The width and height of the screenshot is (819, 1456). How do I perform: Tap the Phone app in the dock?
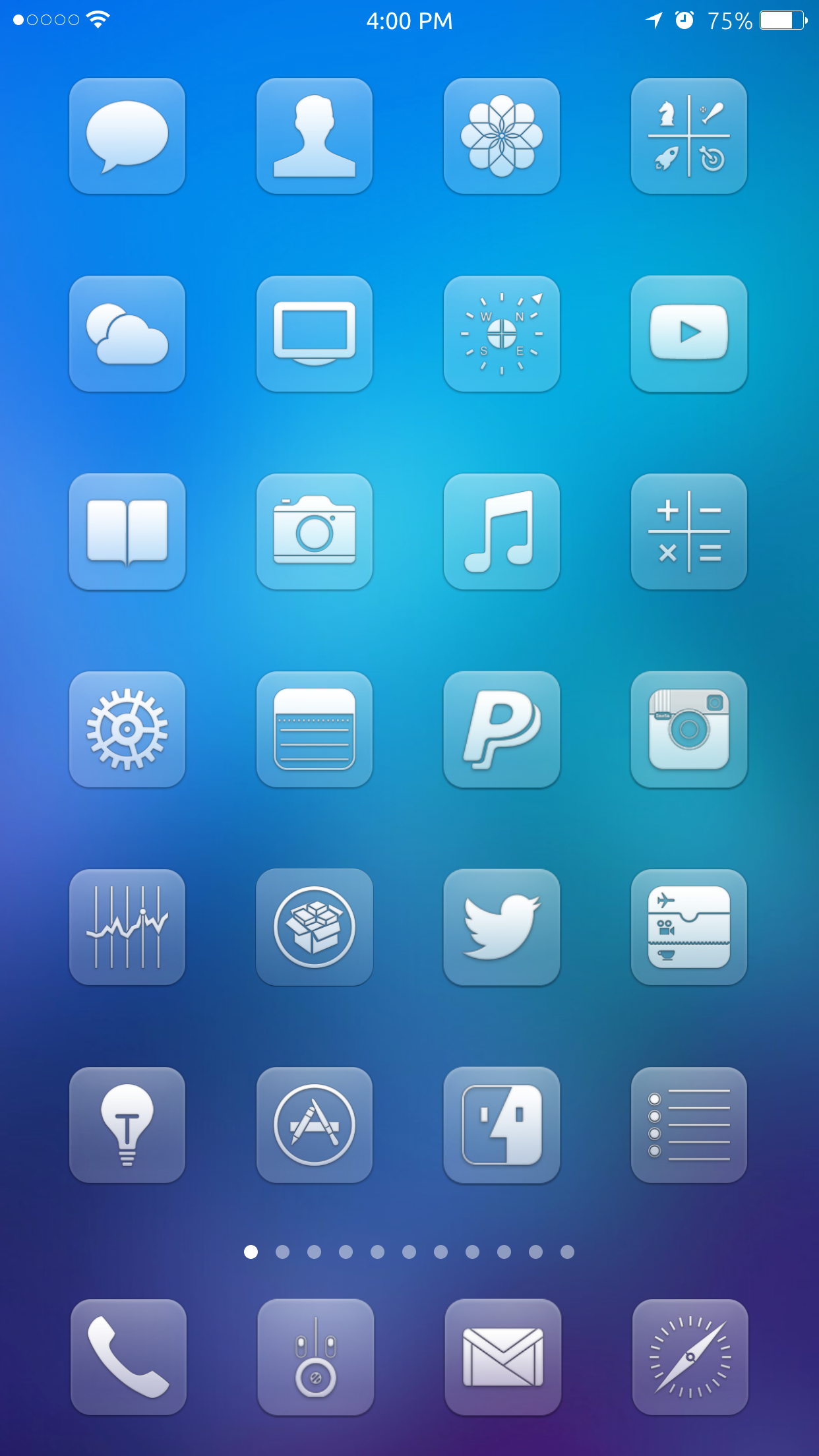129,1357
